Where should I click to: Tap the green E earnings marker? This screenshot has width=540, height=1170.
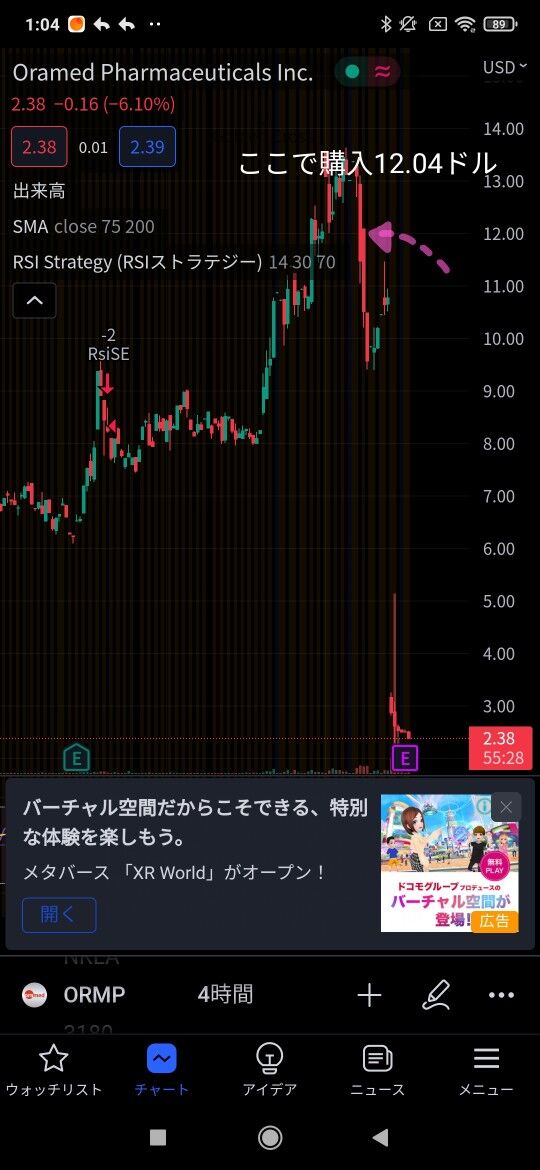76,760
